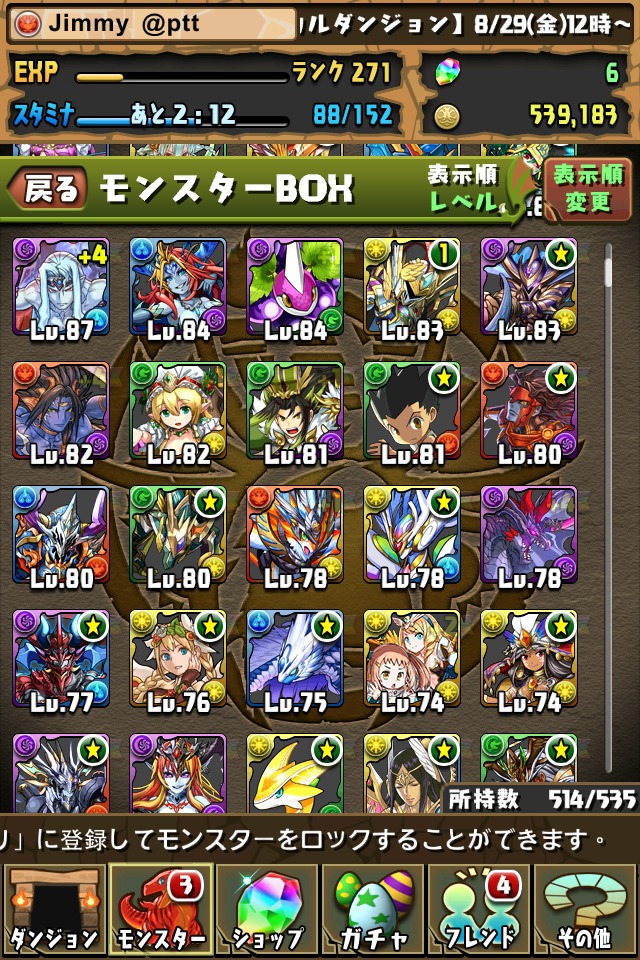Switch to the モンスター tab
640x960 pixels.
pos(159,912)
